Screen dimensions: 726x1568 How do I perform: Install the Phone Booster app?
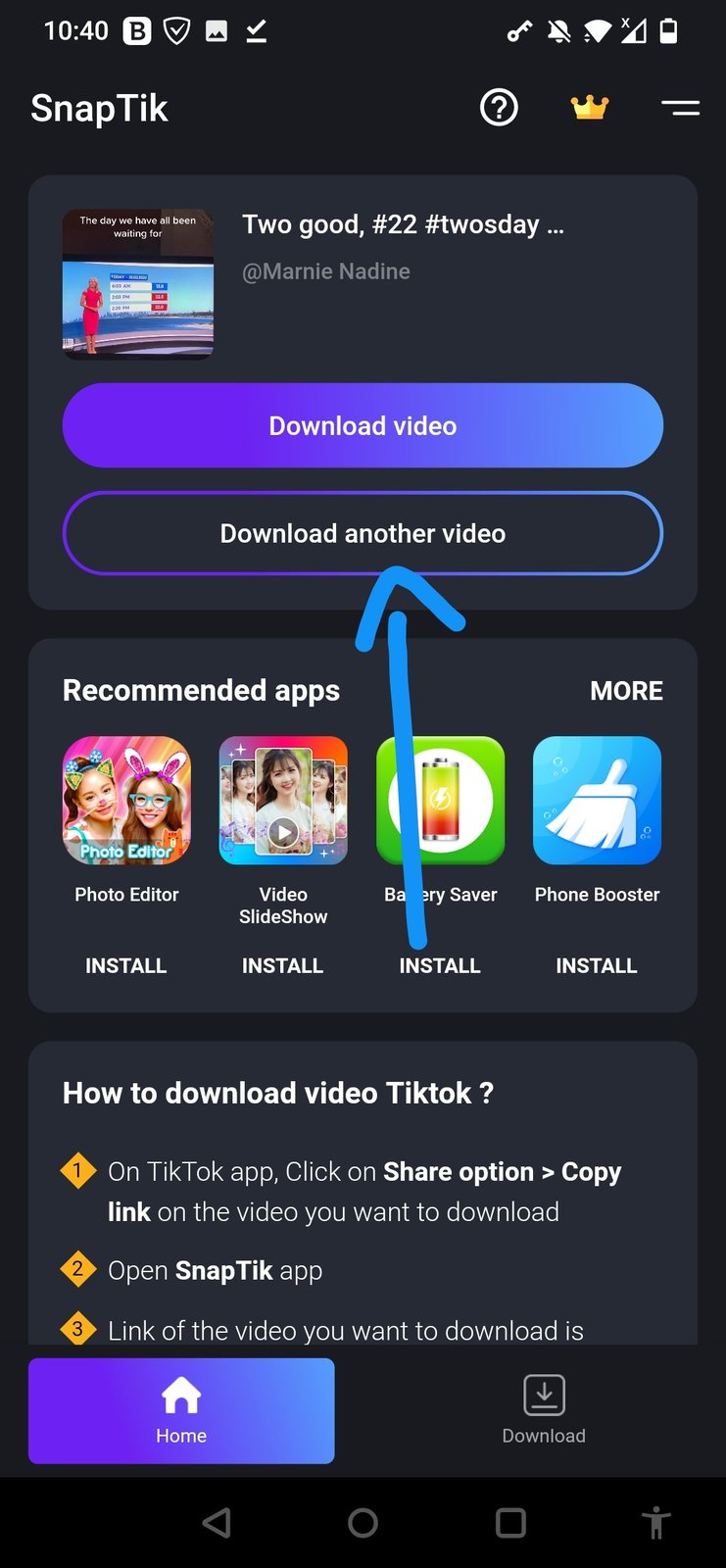(597, 966)
